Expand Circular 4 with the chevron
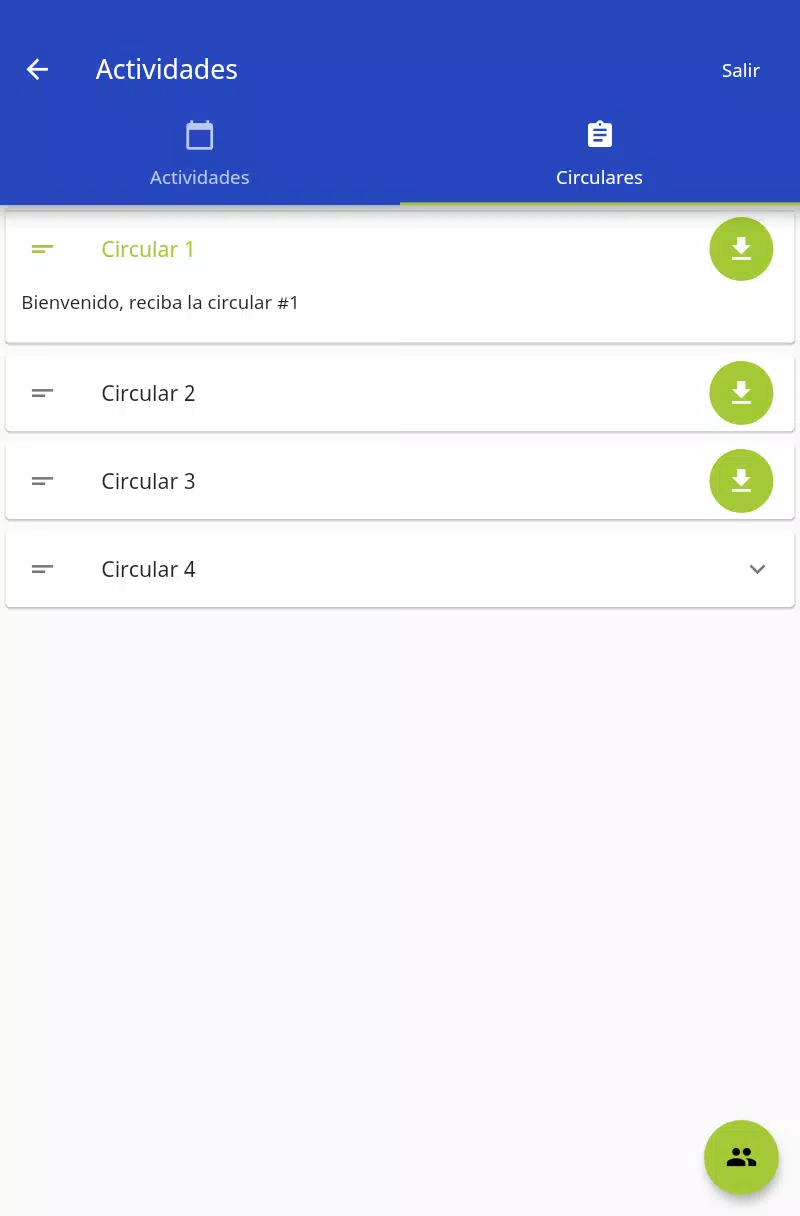This screenshot has width=800, height=1216. [757, 569]
